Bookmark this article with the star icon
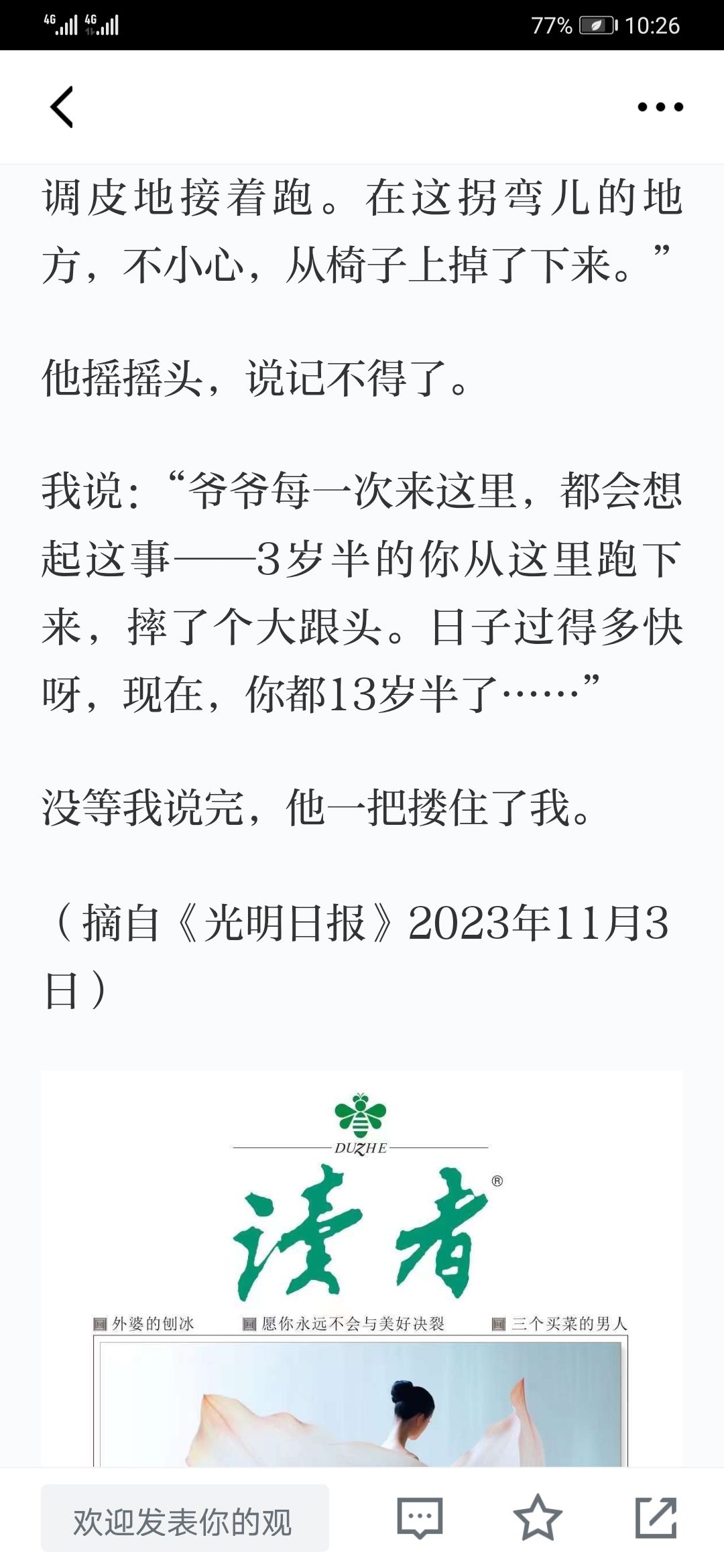 tap(537, 1518)
